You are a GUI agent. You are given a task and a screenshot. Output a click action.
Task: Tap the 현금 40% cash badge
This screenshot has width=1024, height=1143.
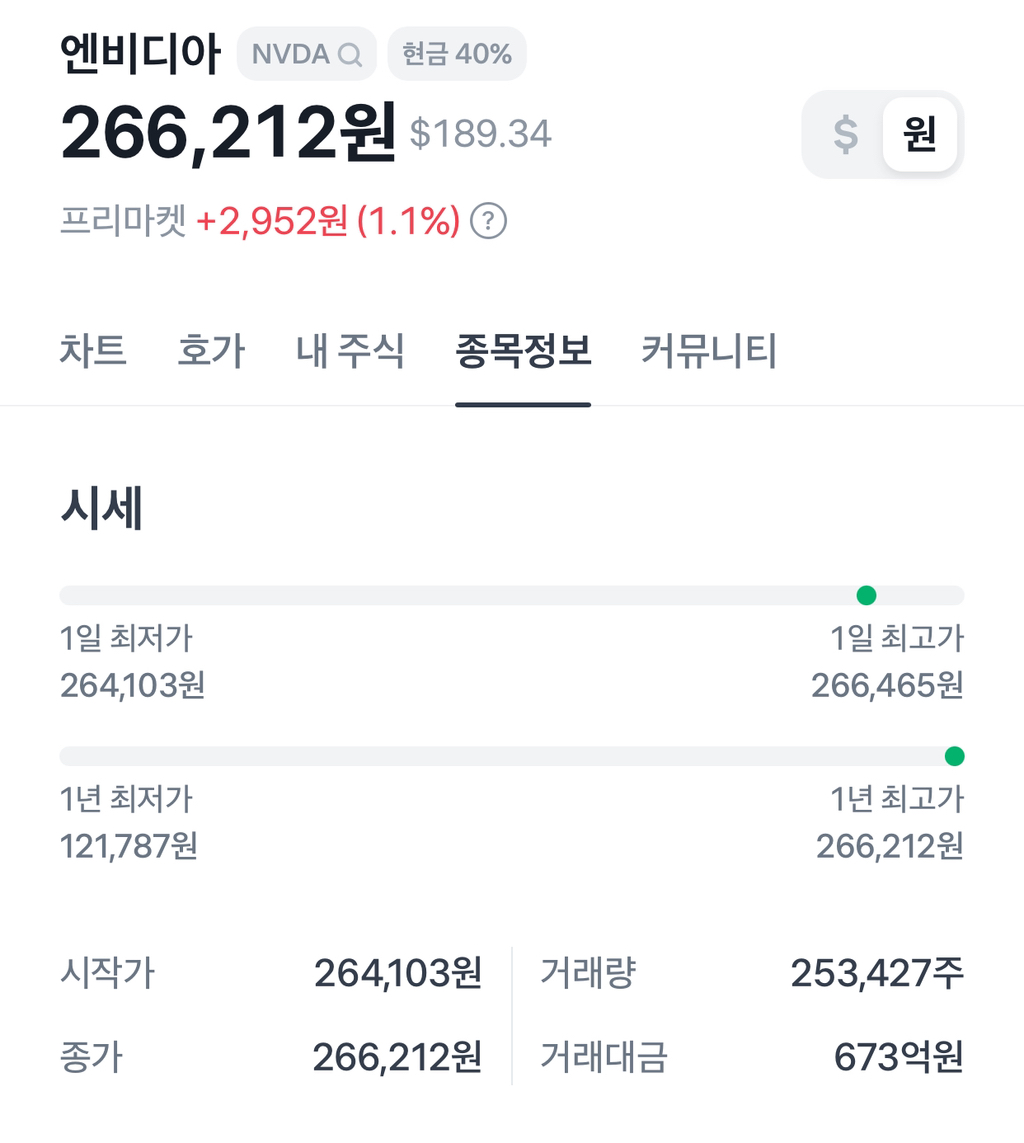456,54
